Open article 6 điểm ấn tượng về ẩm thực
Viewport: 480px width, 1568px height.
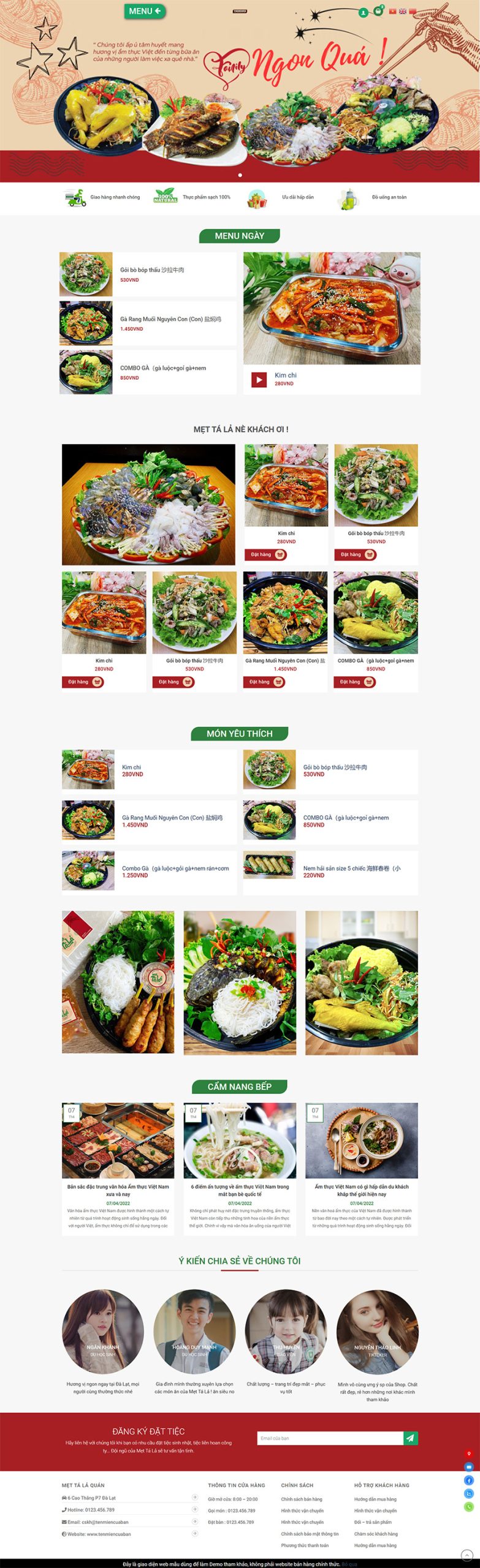coord(240,1190)
